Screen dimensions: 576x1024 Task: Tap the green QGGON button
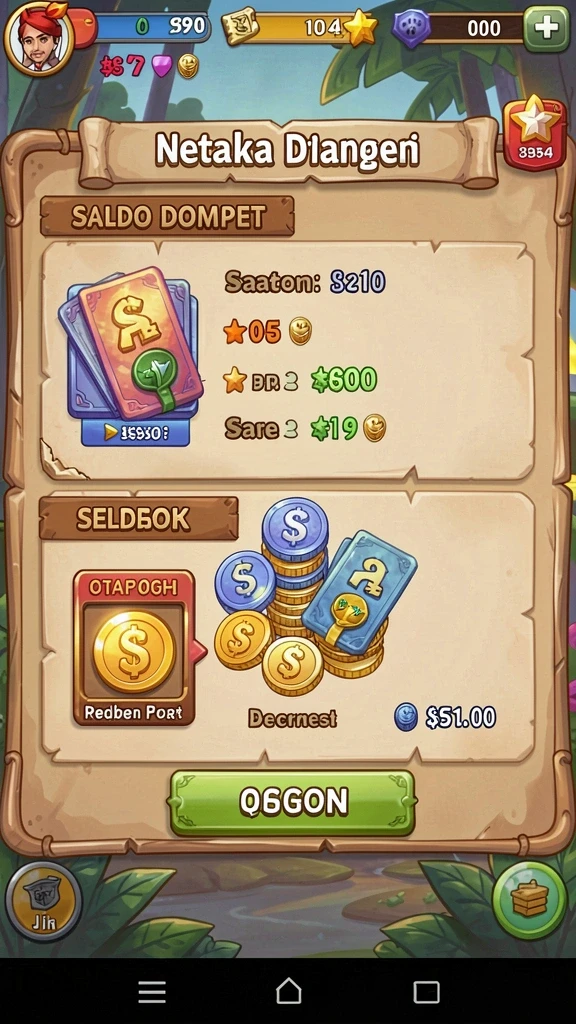[x=293, y=803]
